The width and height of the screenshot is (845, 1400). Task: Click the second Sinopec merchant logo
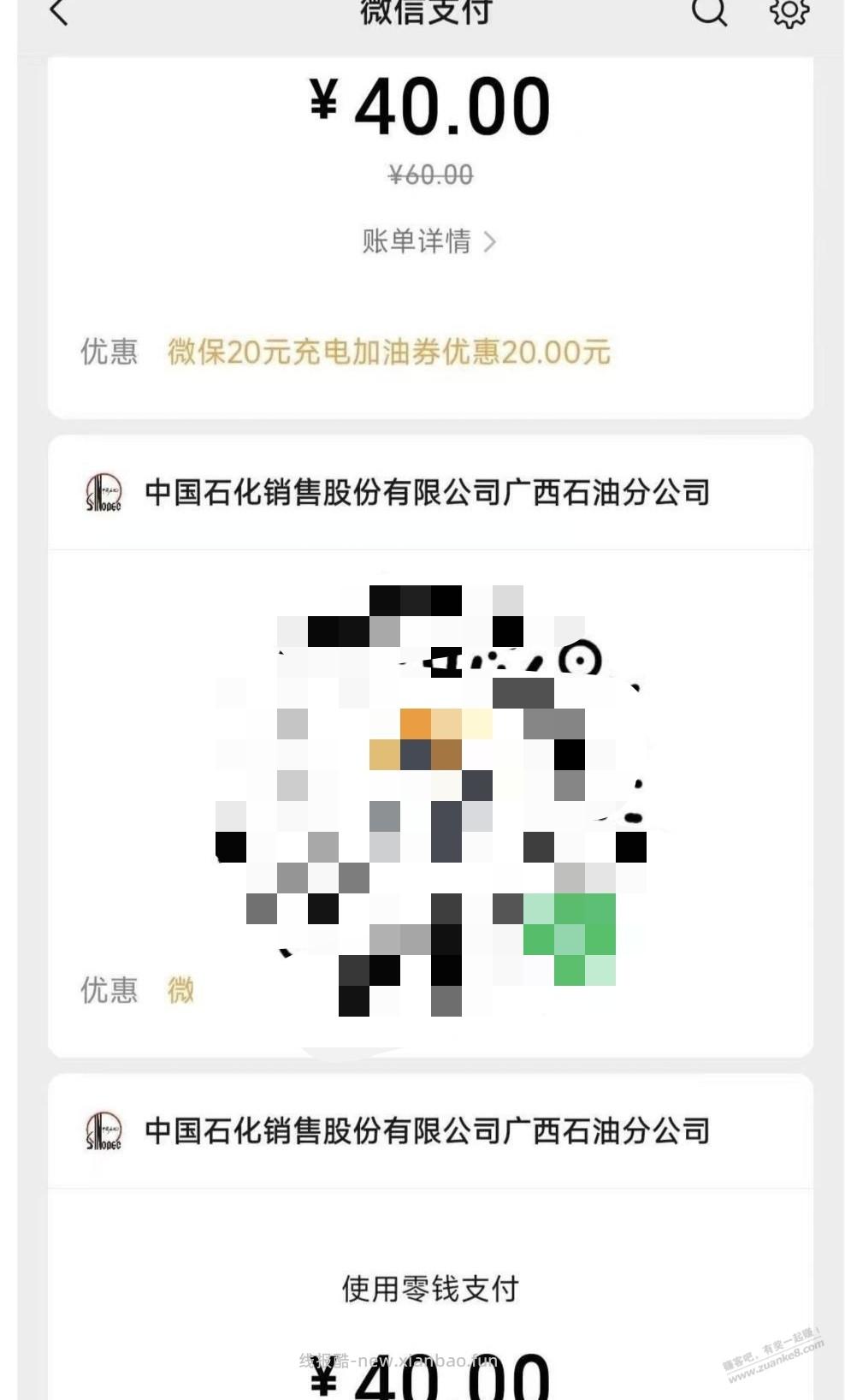click(103, 1128)
